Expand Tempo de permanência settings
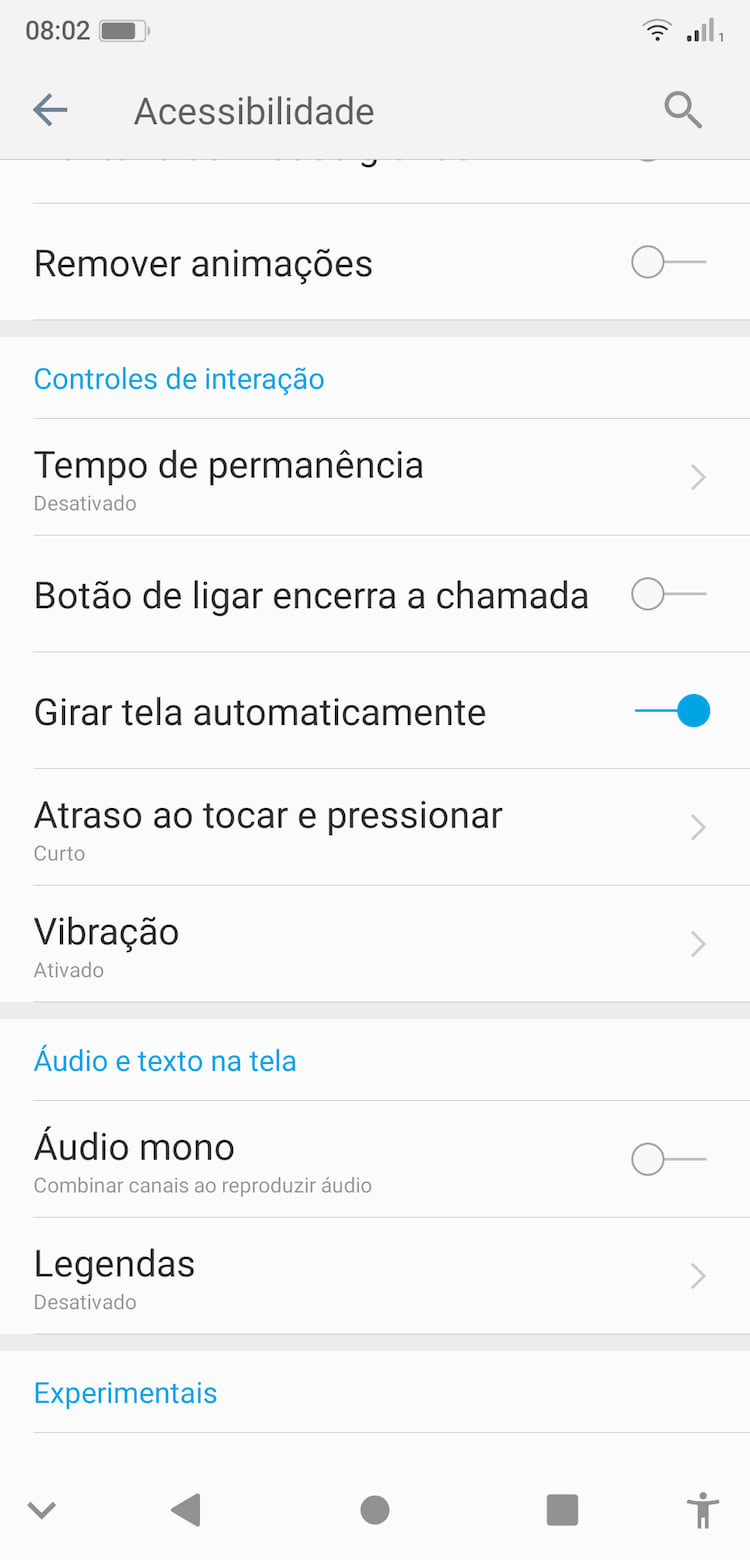 (x=375, y=477)
